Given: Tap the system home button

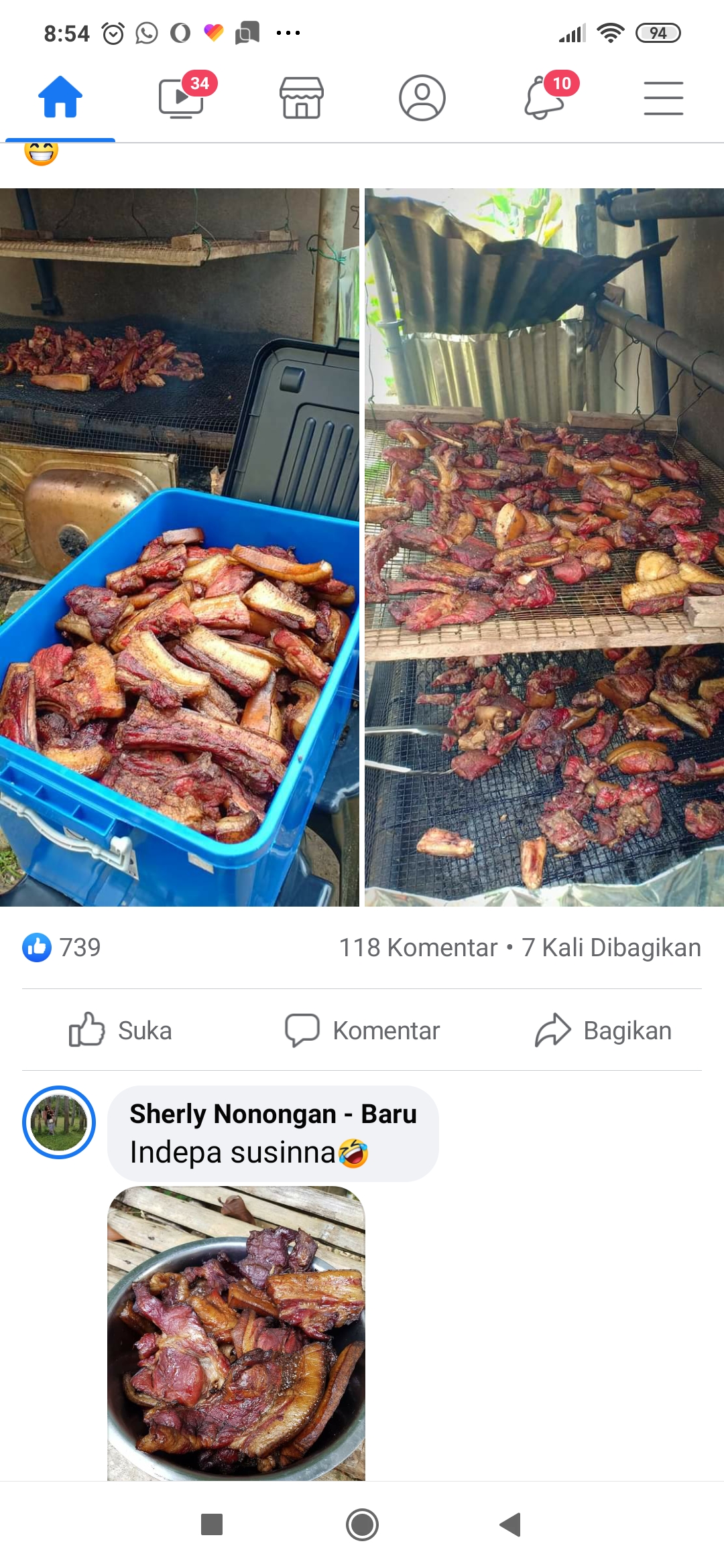Looking at the screenshot, I should [362, 1524].
